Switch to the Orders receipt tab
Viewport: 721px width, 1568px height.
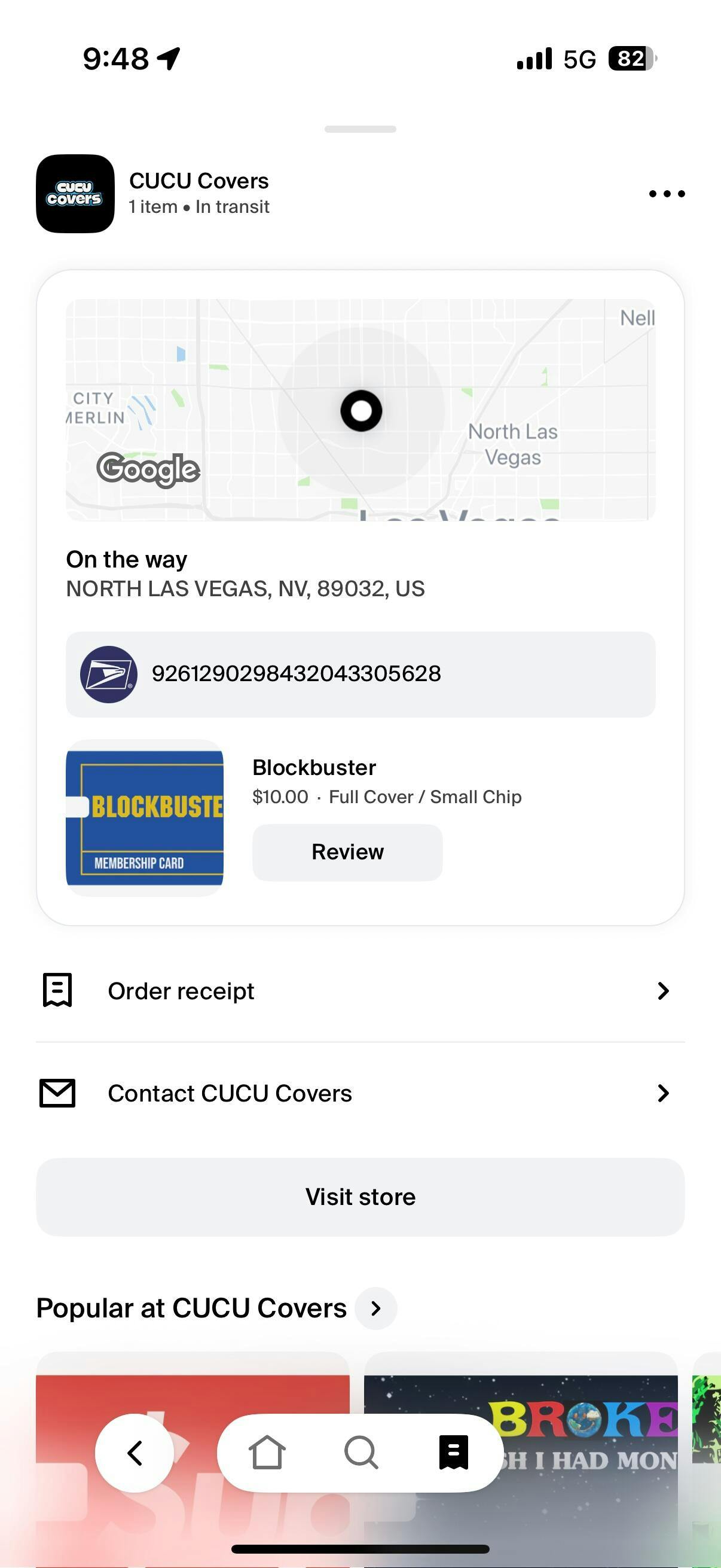coord(454,1453)
